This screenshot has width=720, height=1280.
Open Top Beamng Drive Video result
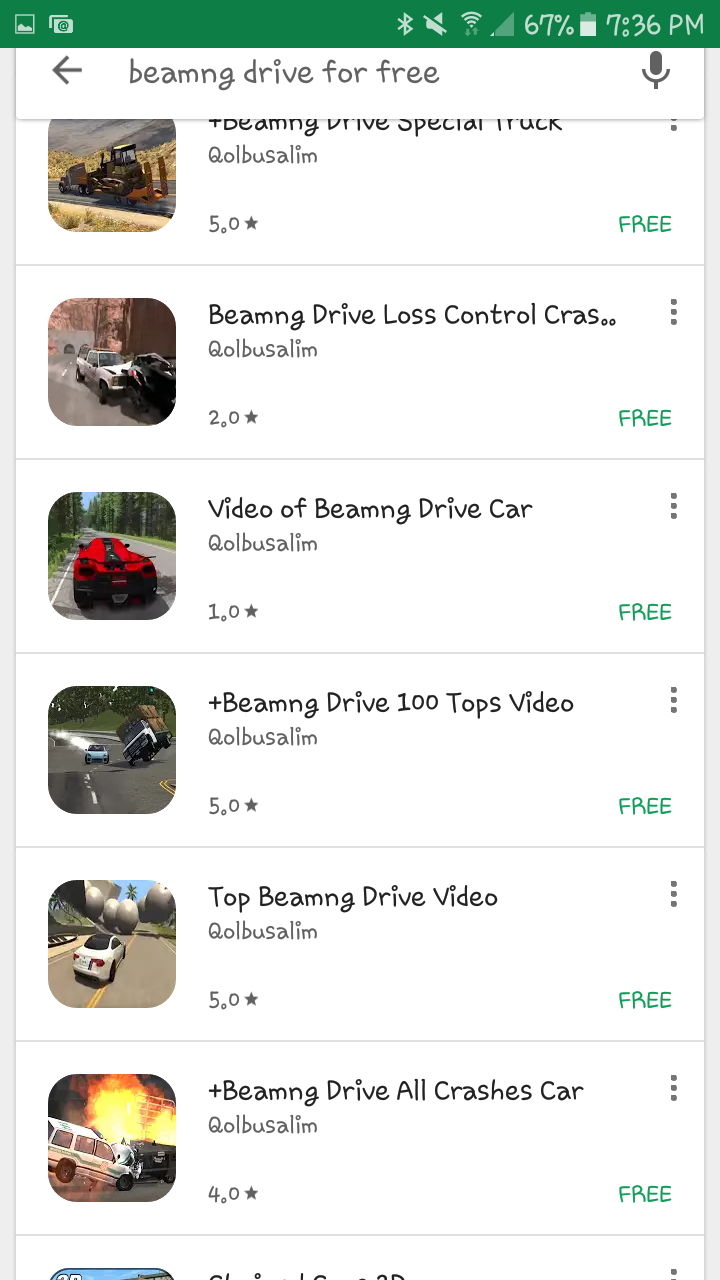point(360,945)
